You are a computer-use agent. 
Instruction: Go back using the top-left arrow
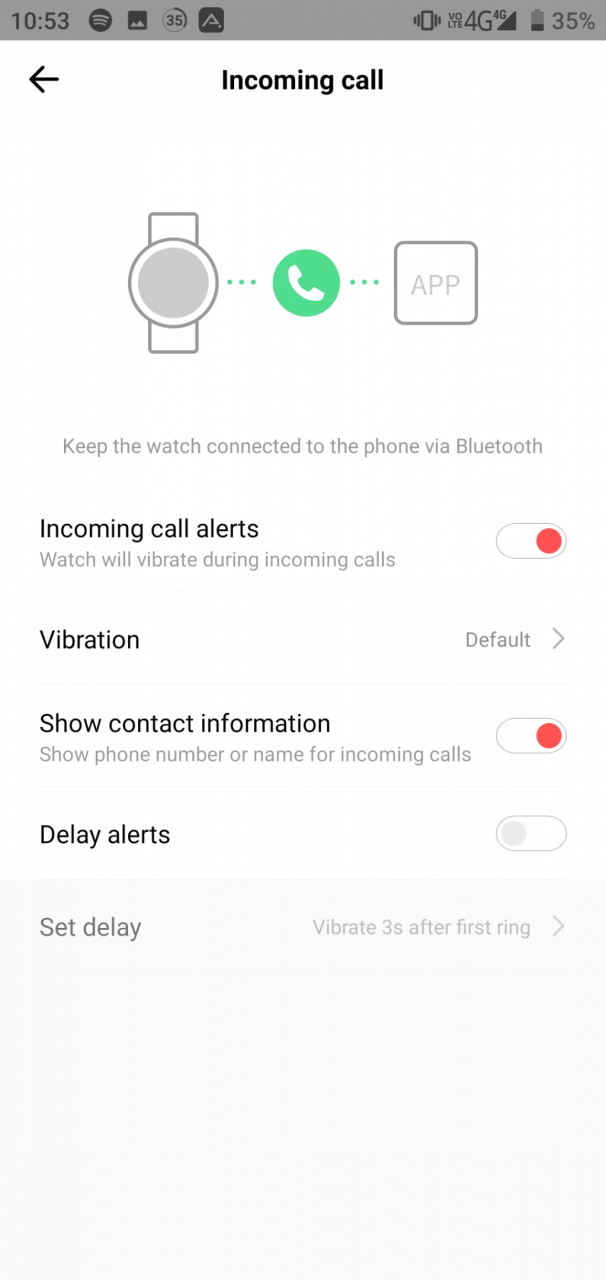click(44, 80)
